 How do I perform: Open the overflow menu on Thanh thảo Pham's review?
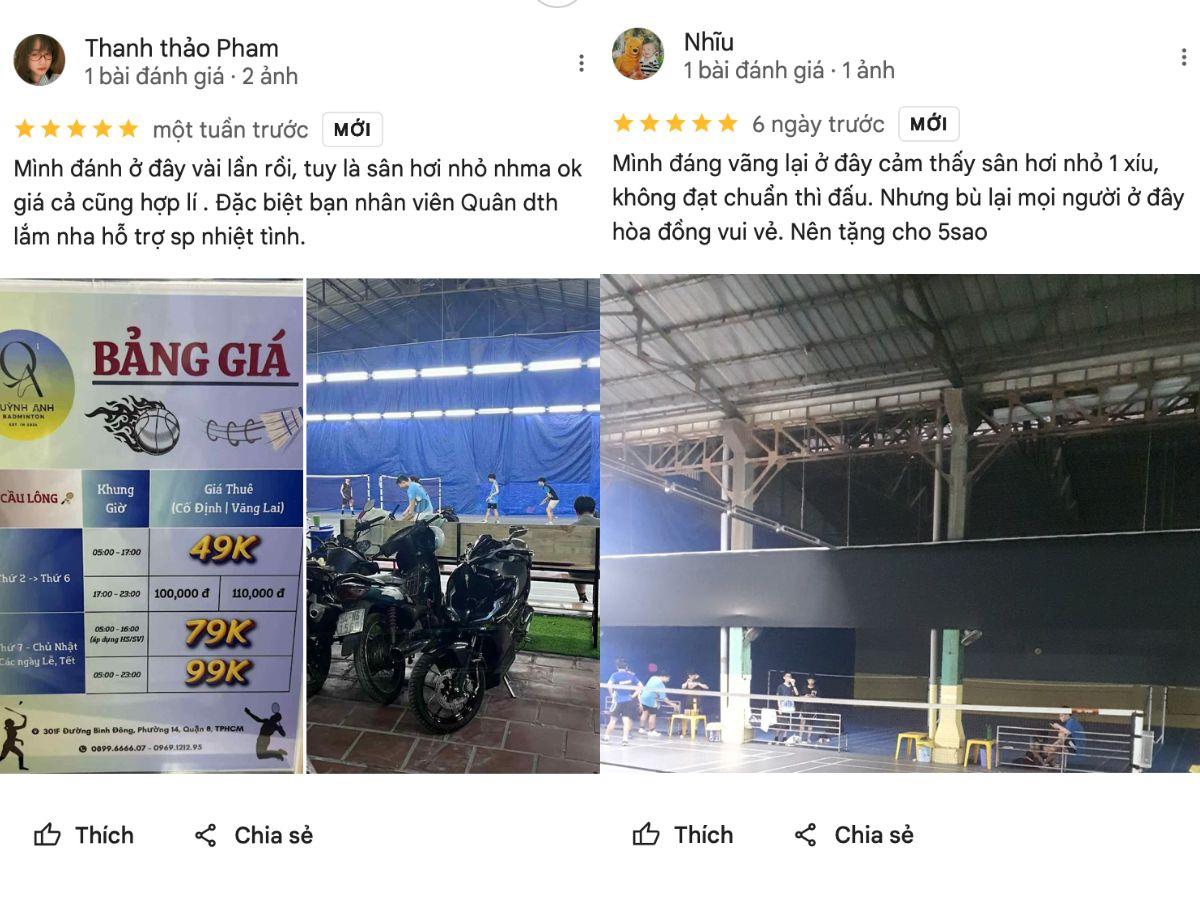click(x=581, y=63)
